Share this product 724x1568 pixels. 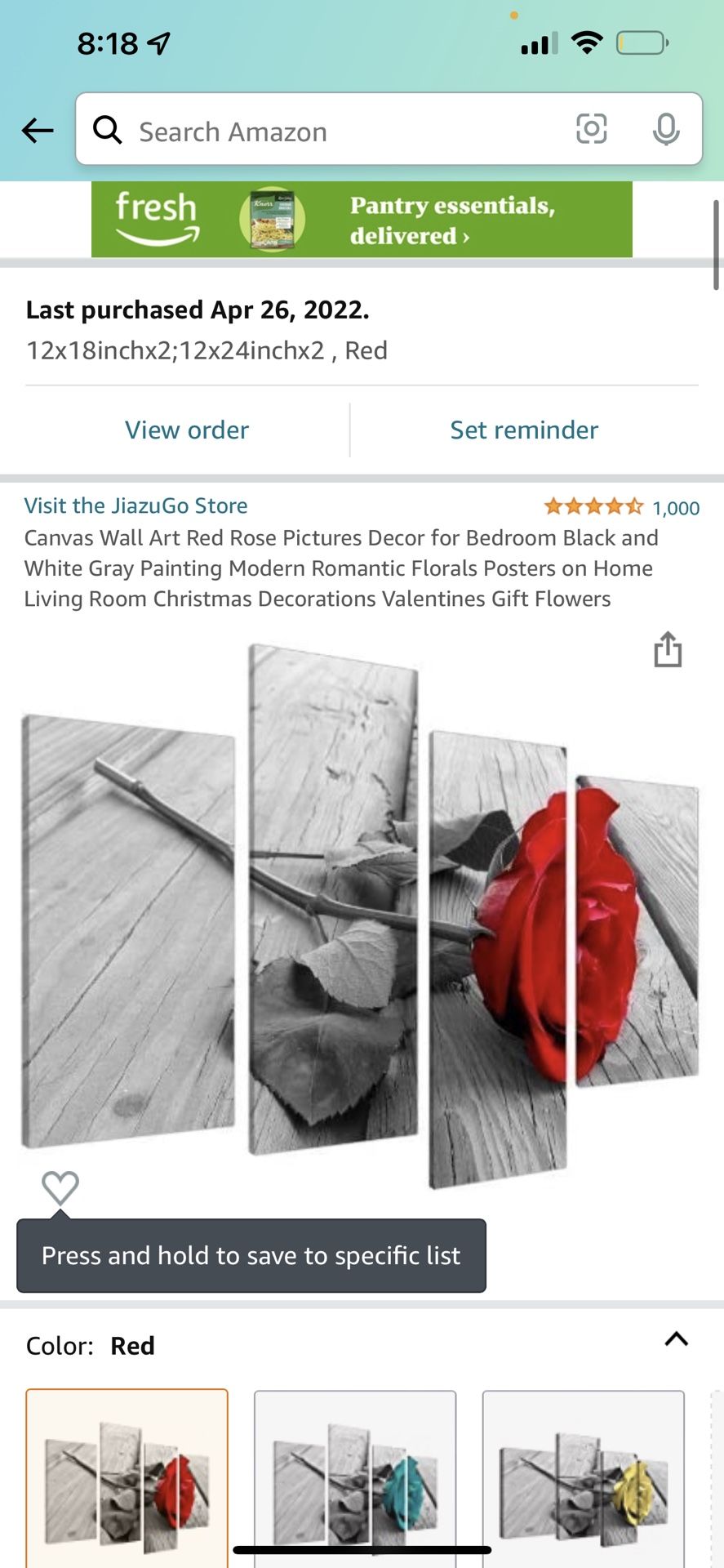click(668, 649)
